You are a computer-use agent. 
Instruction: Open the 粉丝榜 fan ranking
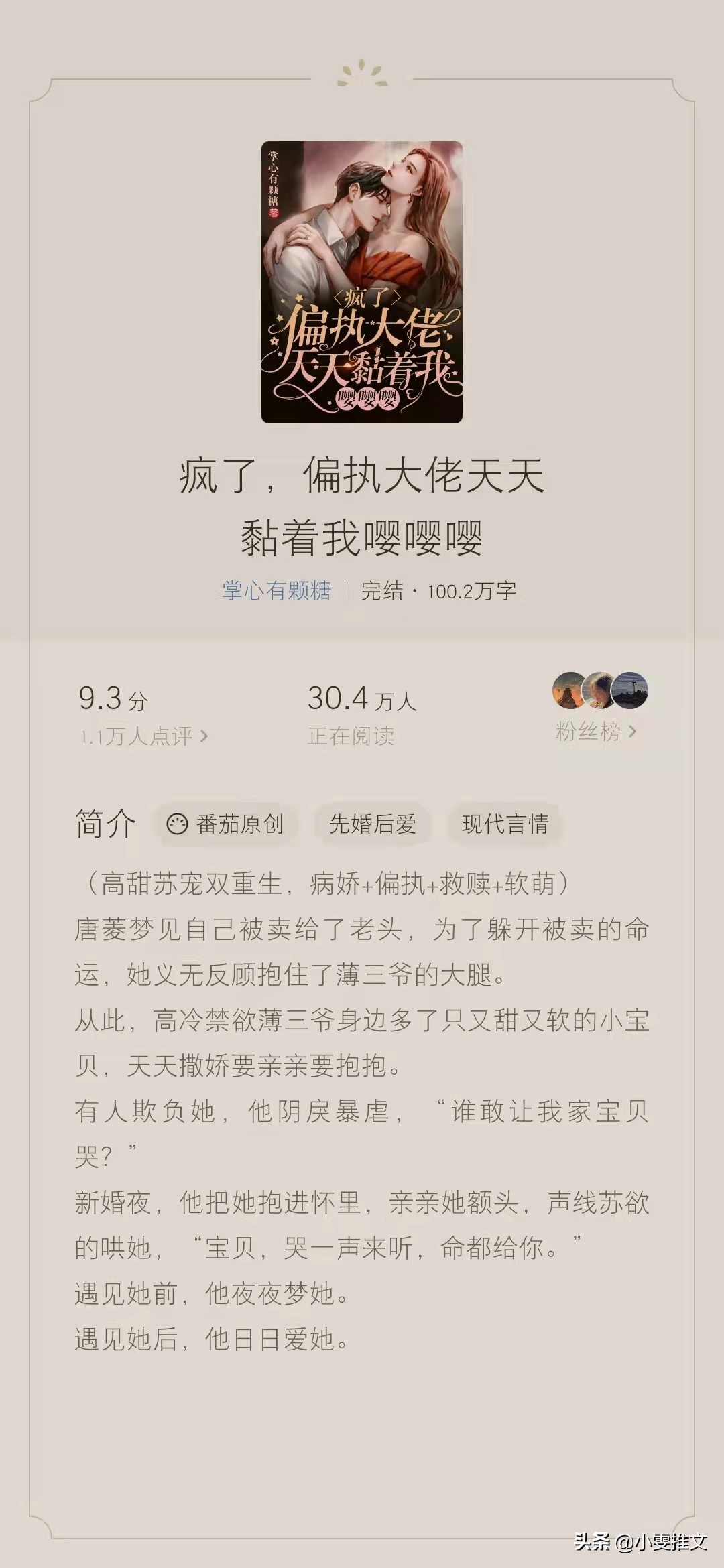tap(595, 731)
